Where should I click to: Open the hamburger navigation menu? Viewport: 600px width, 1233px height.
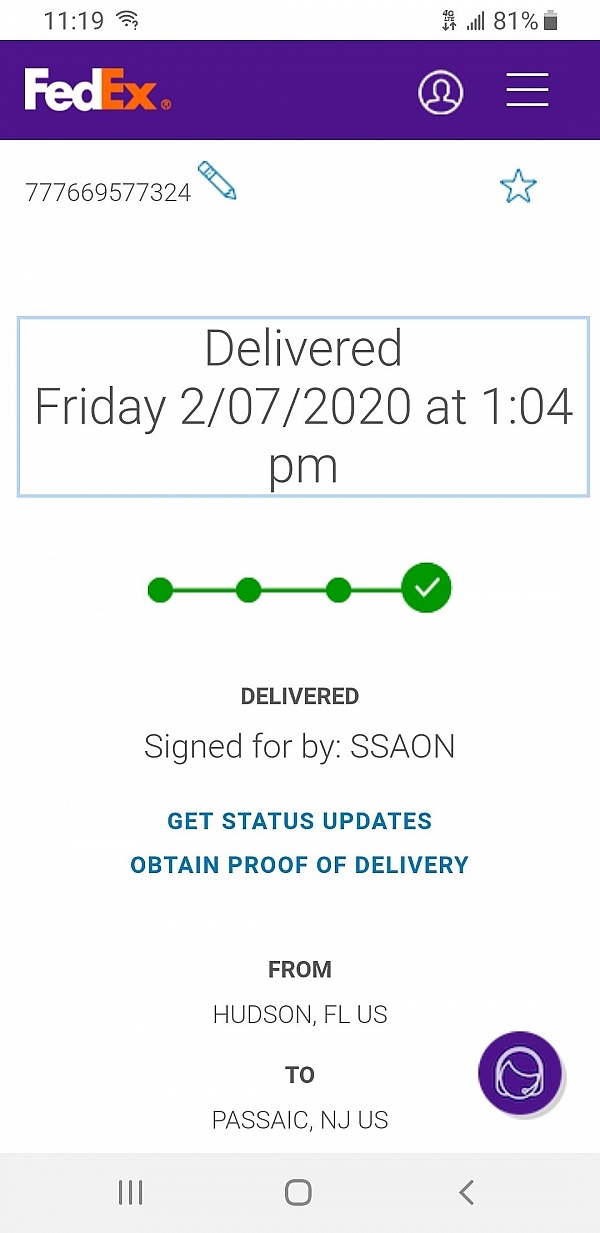point(527,90)
